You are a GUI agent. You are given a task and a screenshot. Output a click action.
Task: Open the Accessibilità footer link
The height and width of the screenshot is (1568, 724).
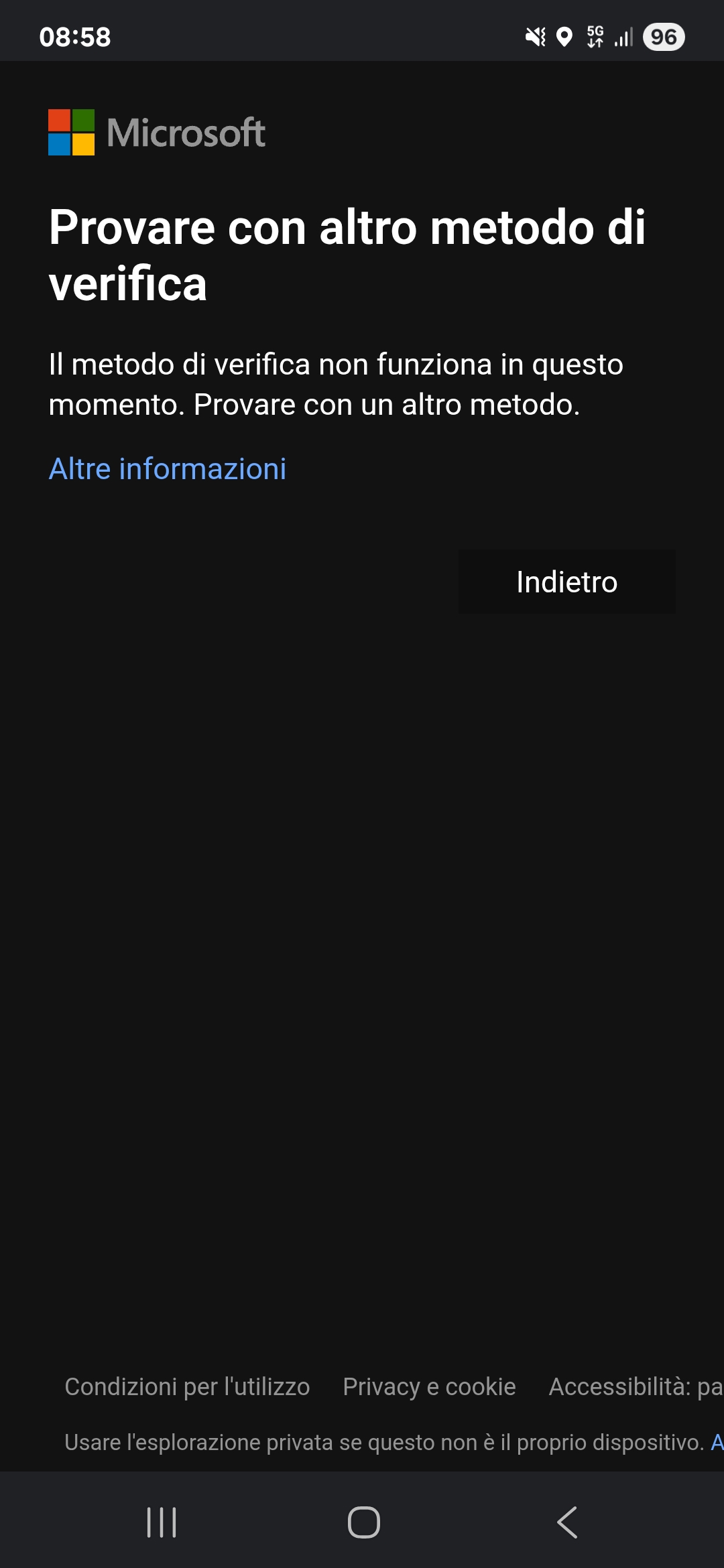[636, 1386]
